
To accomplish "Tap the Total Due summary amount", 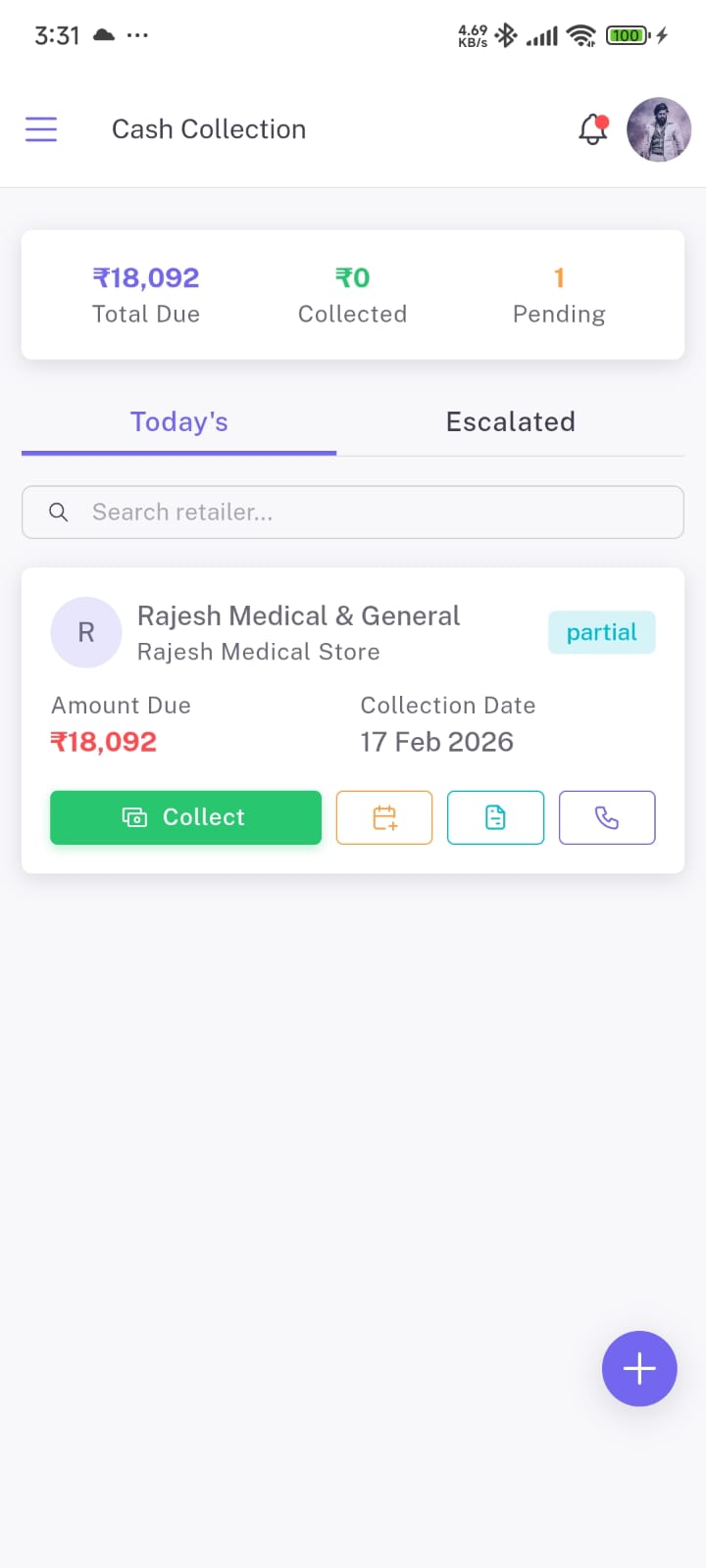I will tap(145, 294).
